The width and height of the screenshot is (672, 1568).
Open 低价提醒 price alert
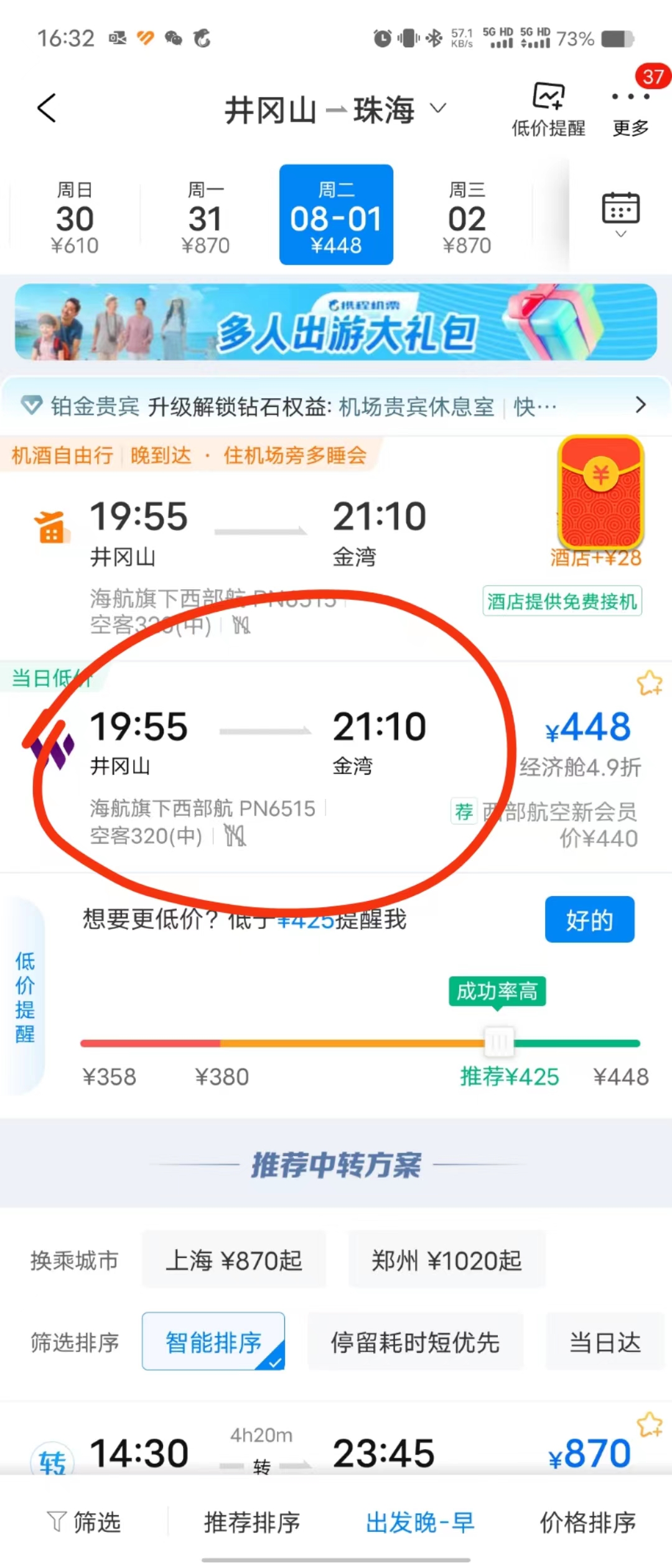click(548, 110)
